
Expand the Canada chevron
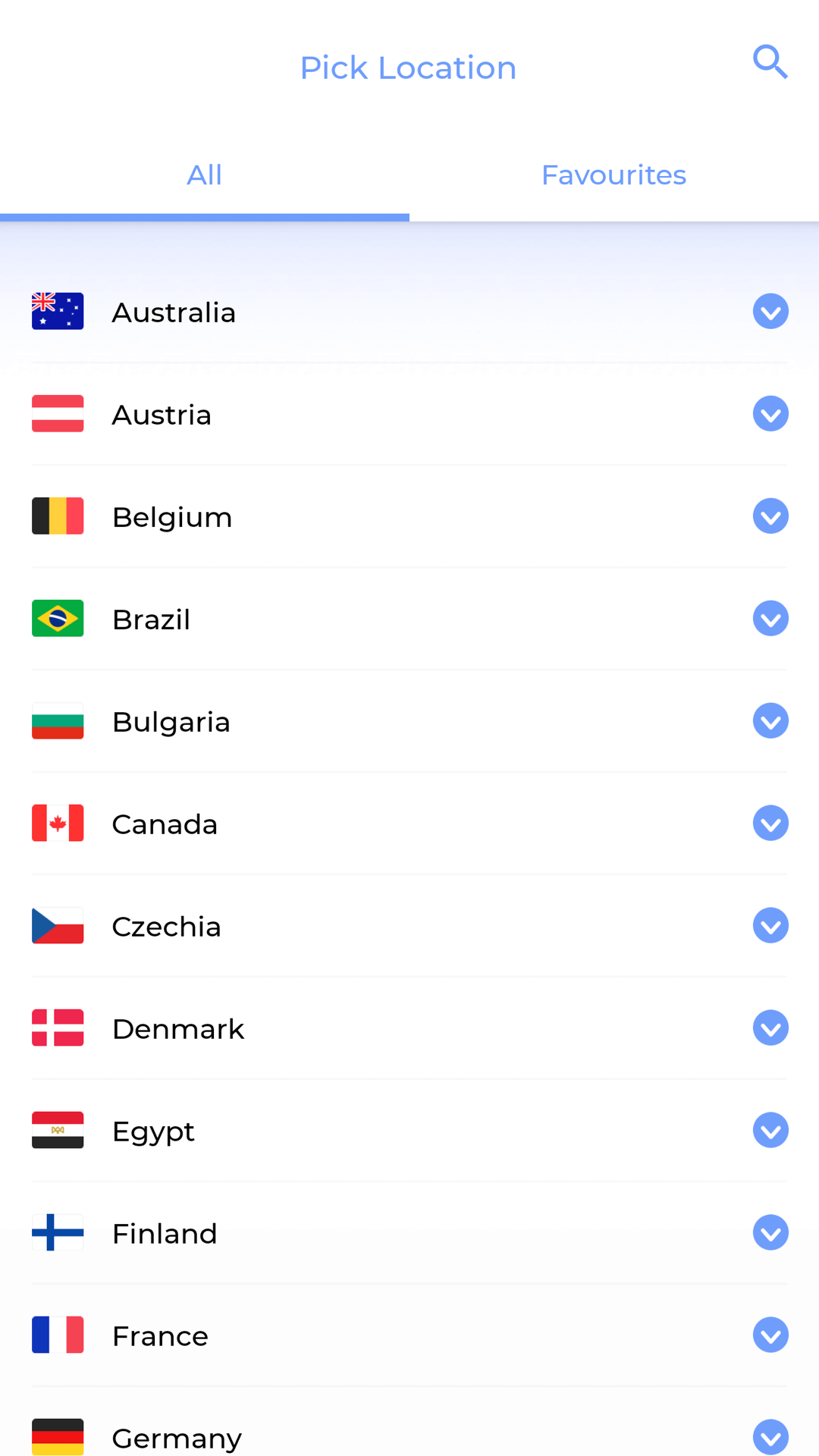point(770,824)
